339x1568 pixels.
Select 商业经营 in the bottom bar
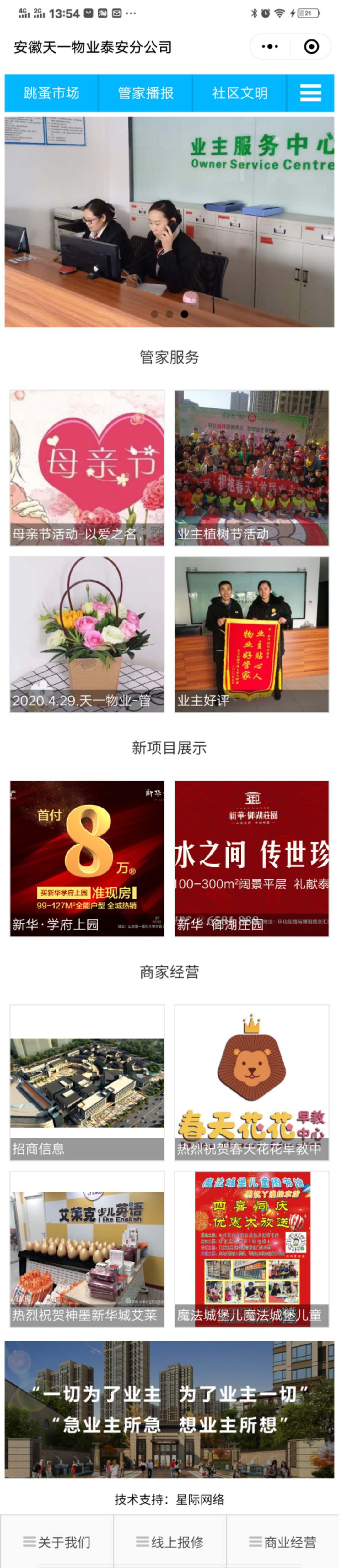click(x=283, y=1542)
